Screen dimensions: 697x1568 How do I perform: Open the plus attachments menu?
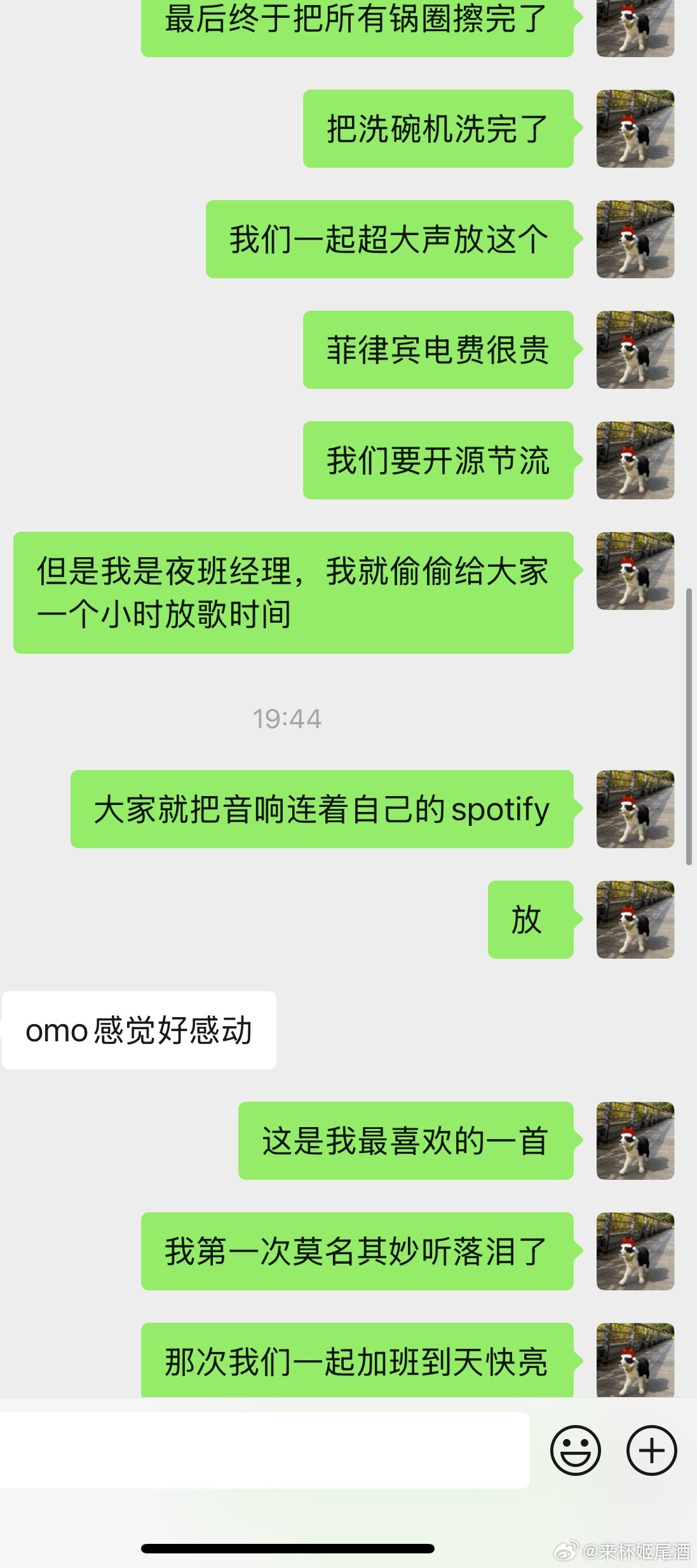[x=651, y=1450]
